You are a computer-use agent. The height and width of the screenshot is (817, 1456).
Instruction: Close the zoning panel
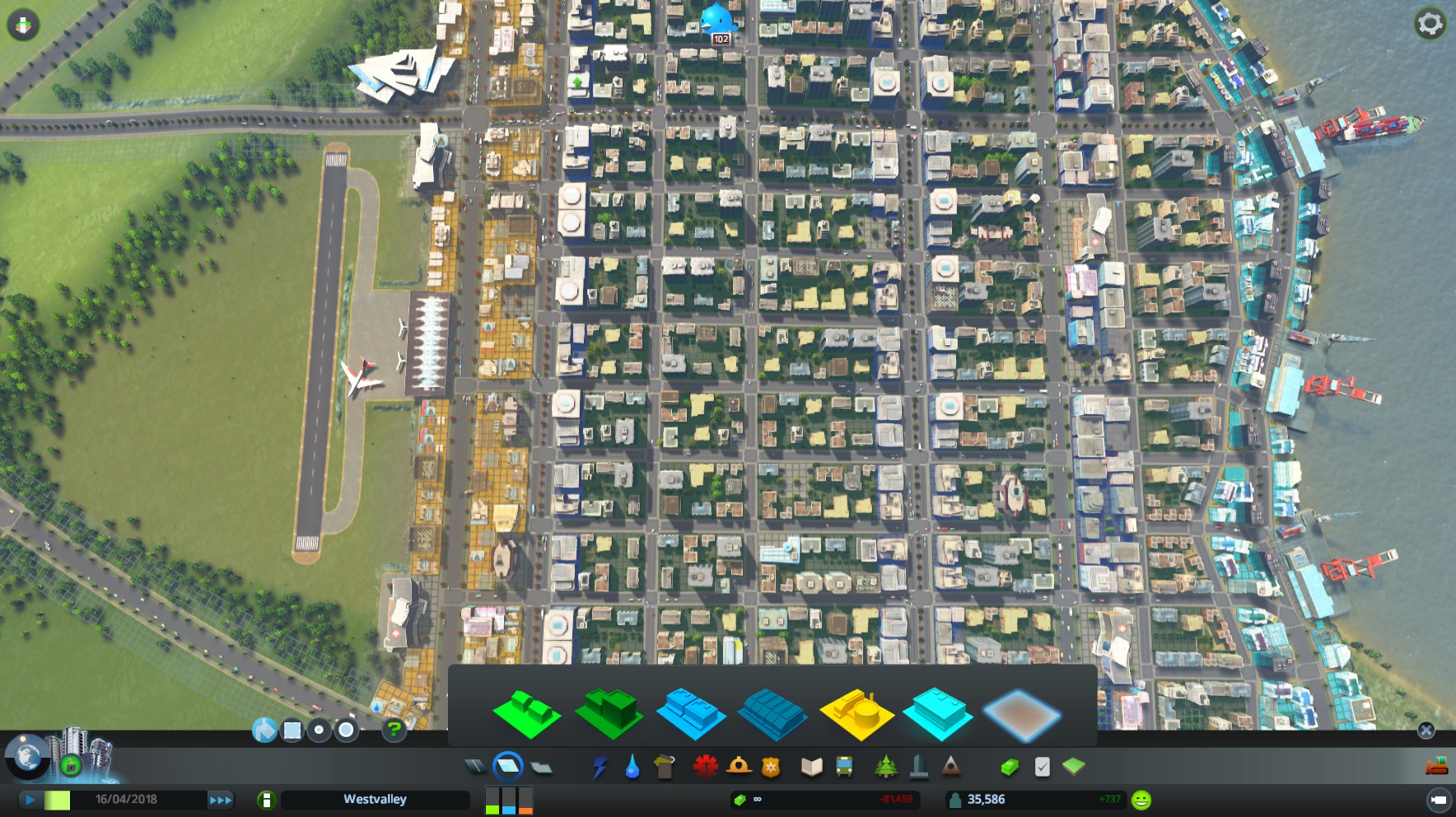click(x=1426, y=731)
